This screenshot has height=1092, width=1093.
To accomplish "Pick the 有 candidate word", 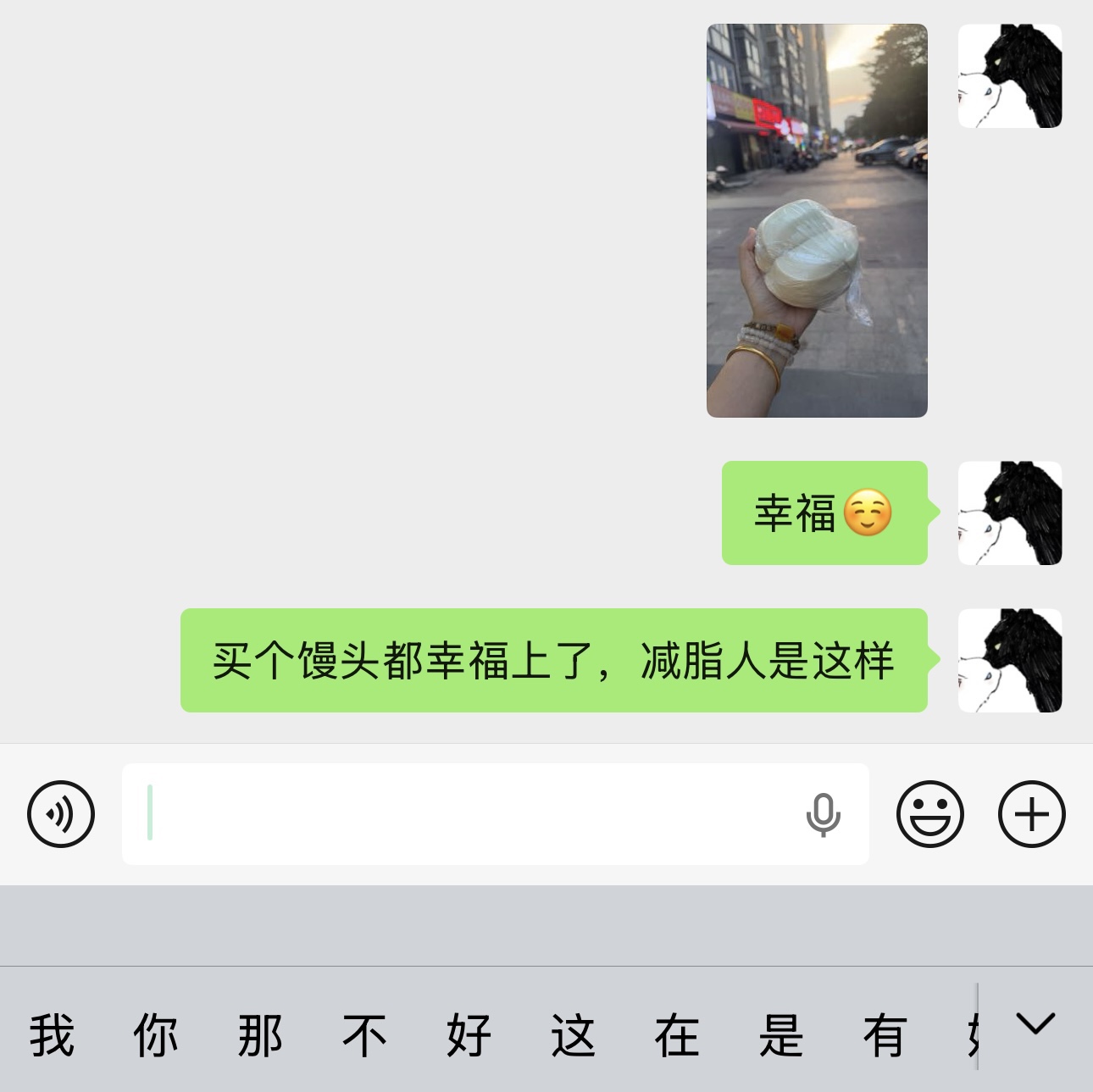I will [885, 1035].
